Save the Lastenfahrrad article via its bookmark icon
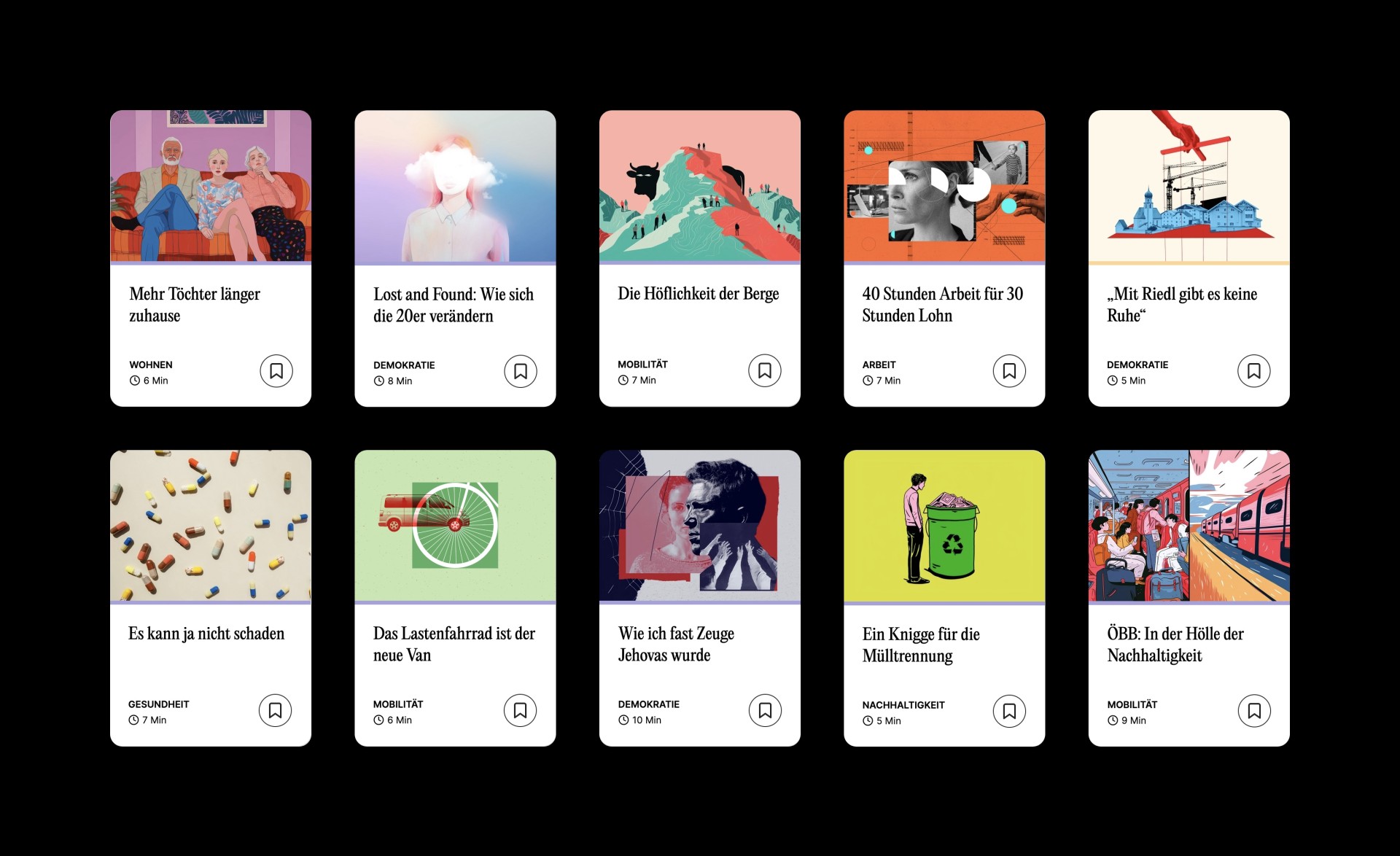The height and width of the screenshot is (856, 1400). point(521,710)
